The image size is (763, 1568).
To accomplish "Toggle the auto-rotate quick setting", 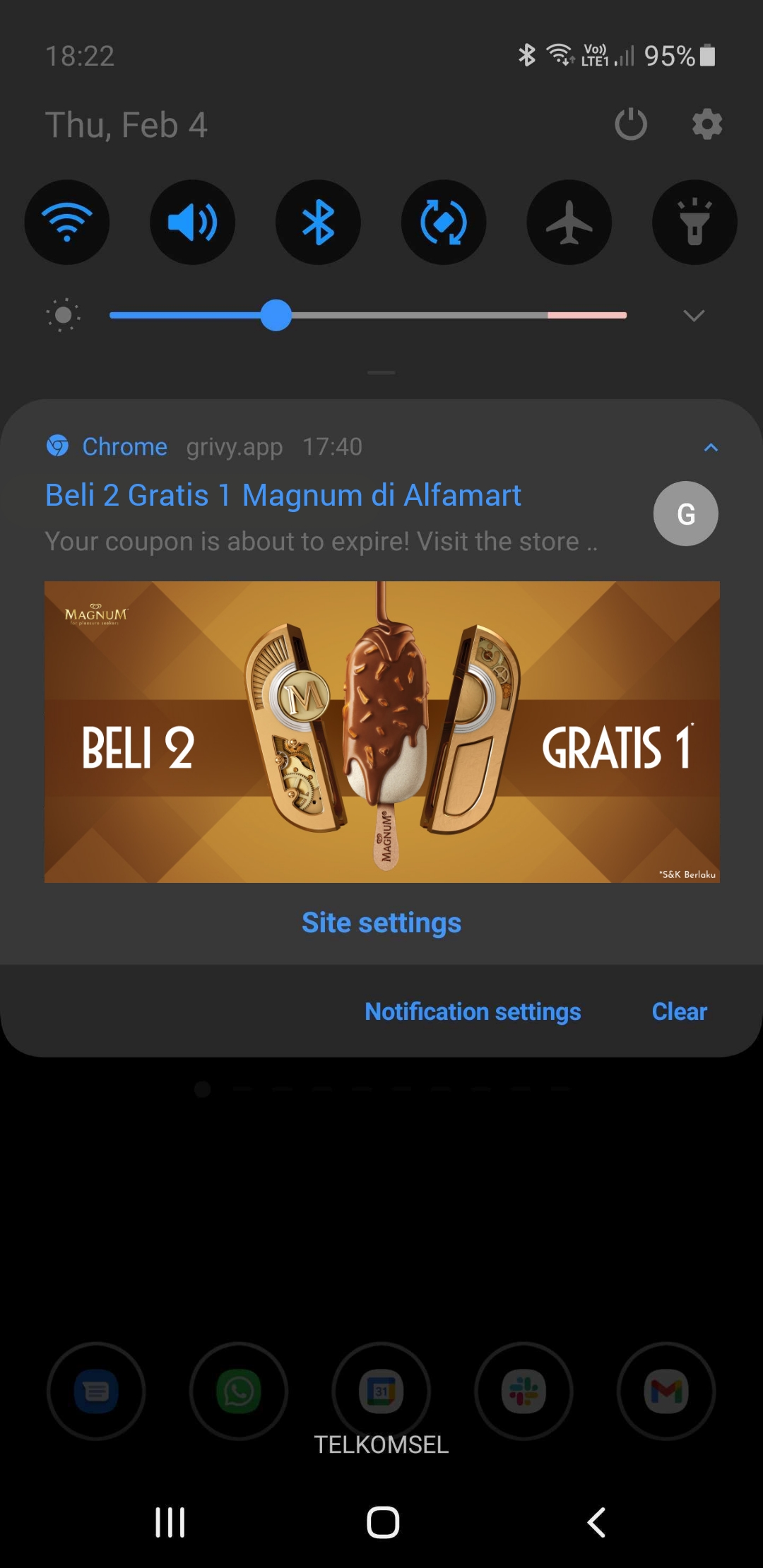I will [444, 222].
